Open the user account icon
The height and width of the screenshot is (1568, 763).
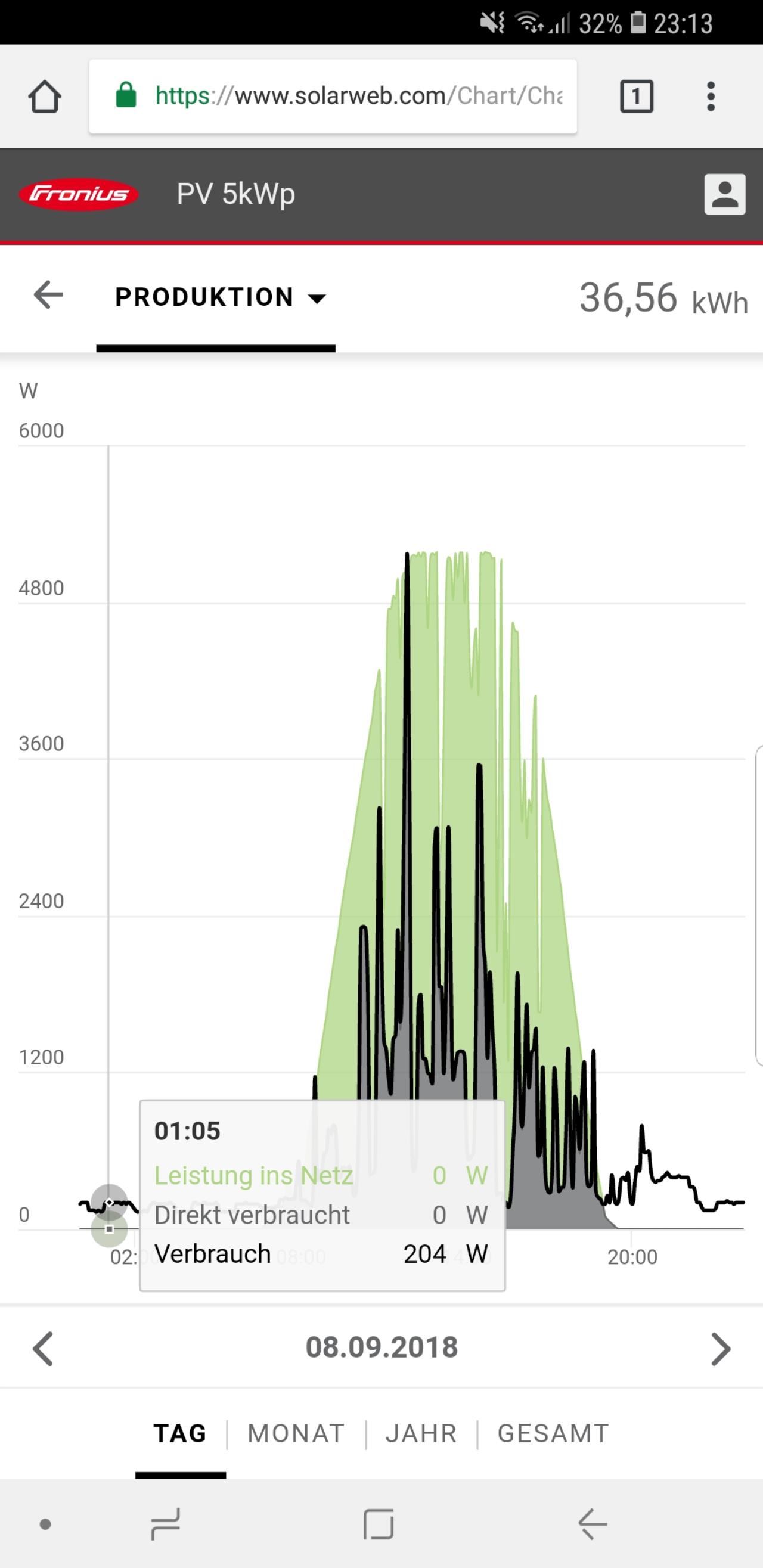click(x=725, y=194)
